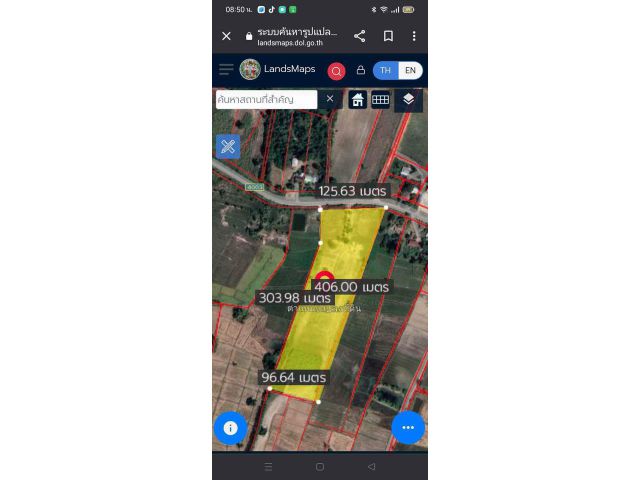Tap the red search button

tap(336, 70)
